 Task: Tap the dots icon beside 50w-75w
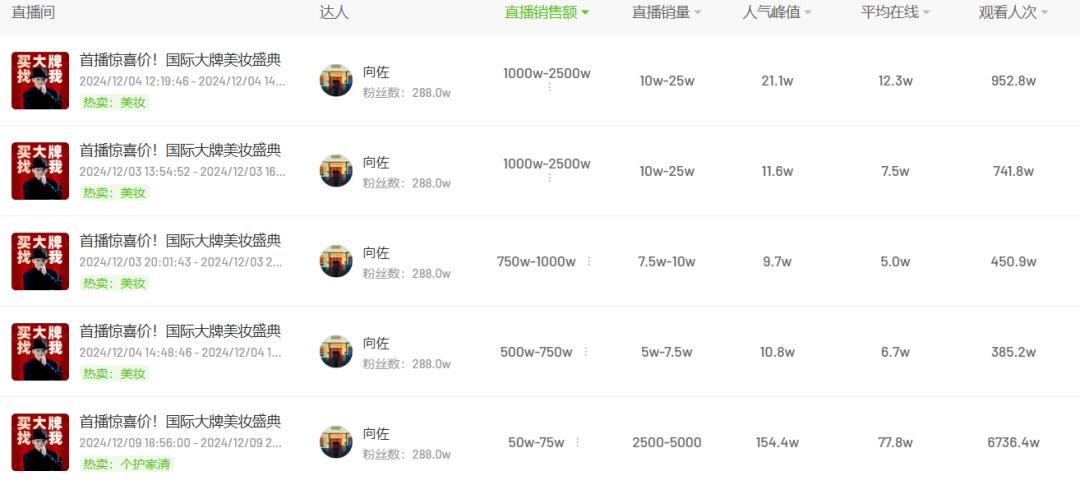pos(577,442)
